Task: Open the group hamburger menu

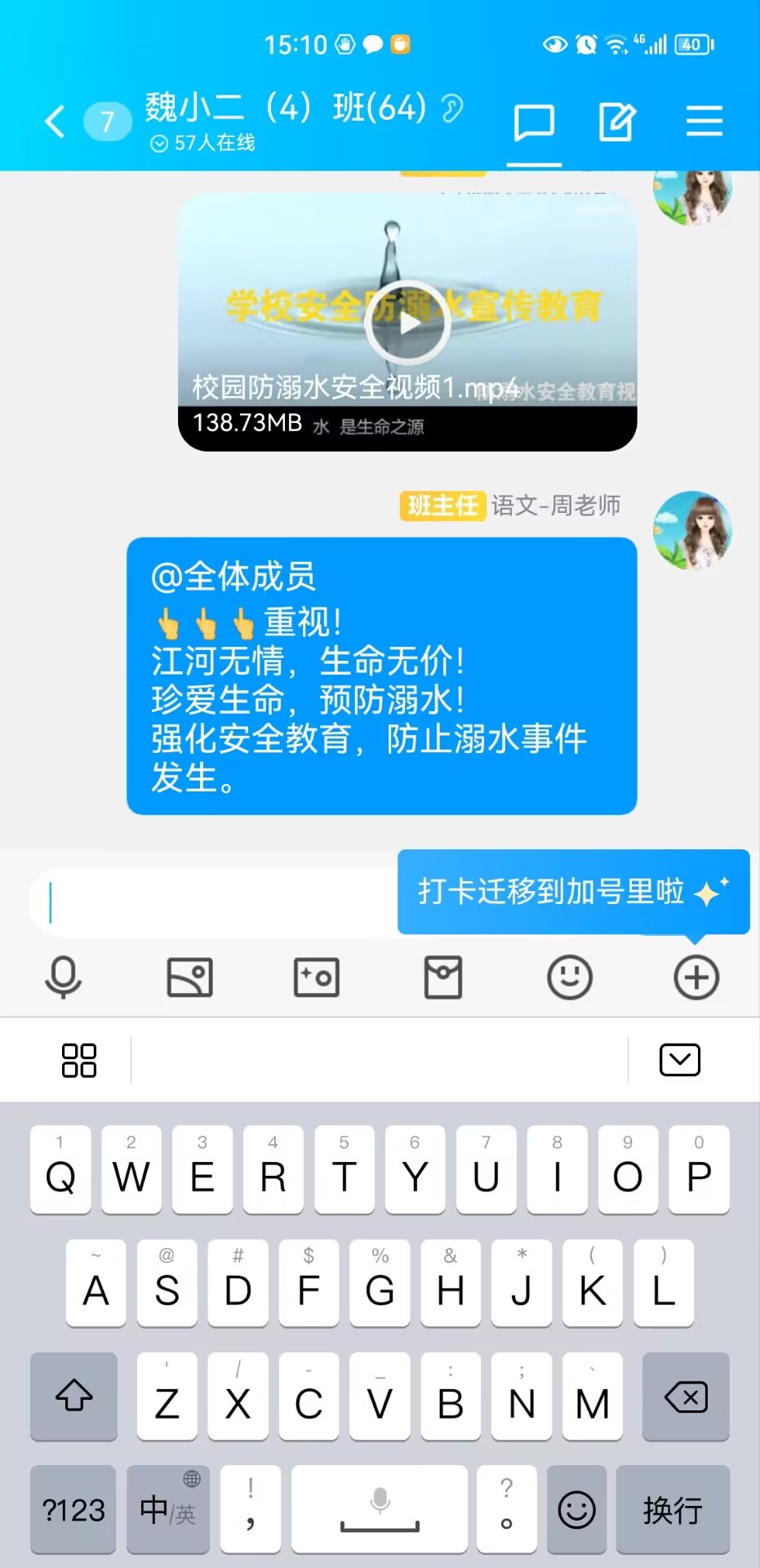Action: tap(704, 122)
